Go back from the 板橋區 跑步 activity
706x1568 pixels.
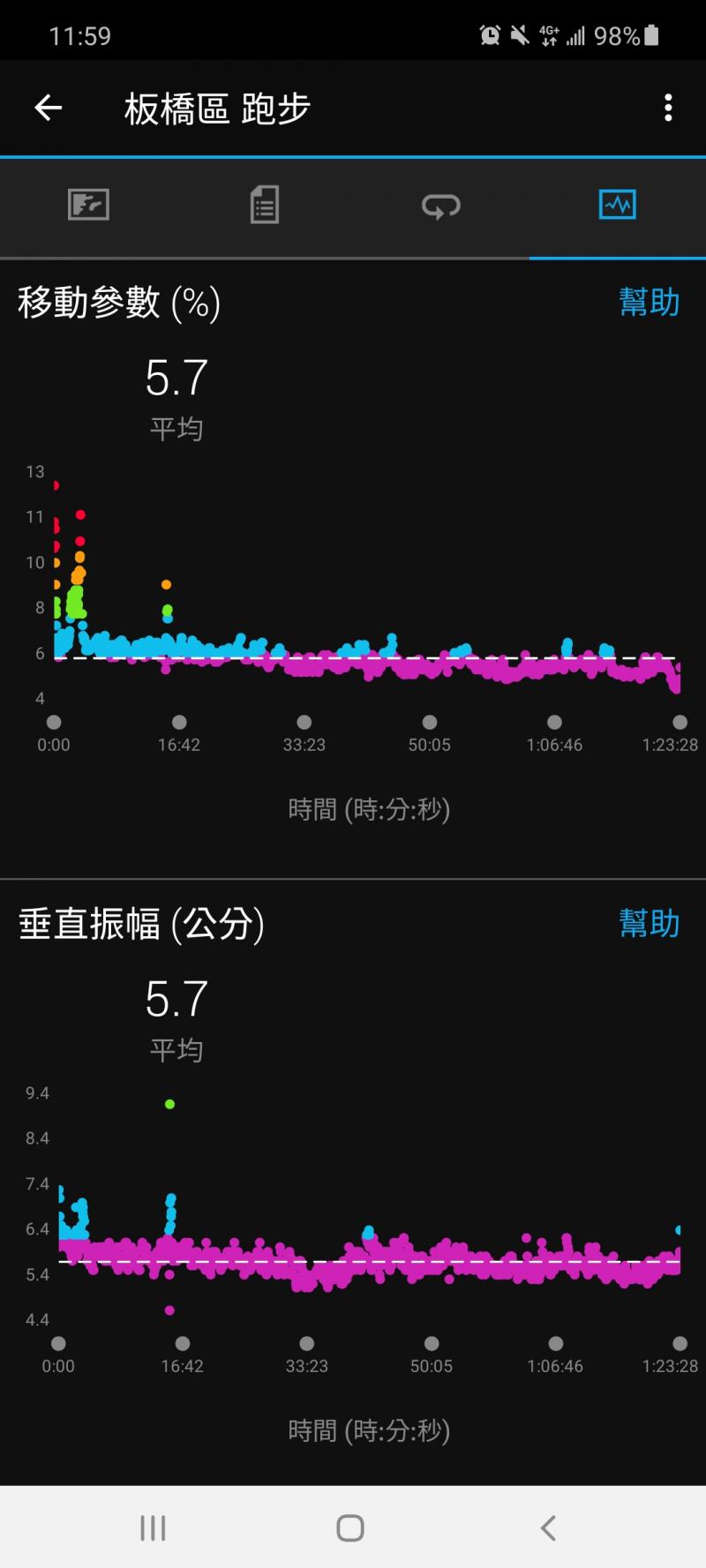tap(49, 108)
